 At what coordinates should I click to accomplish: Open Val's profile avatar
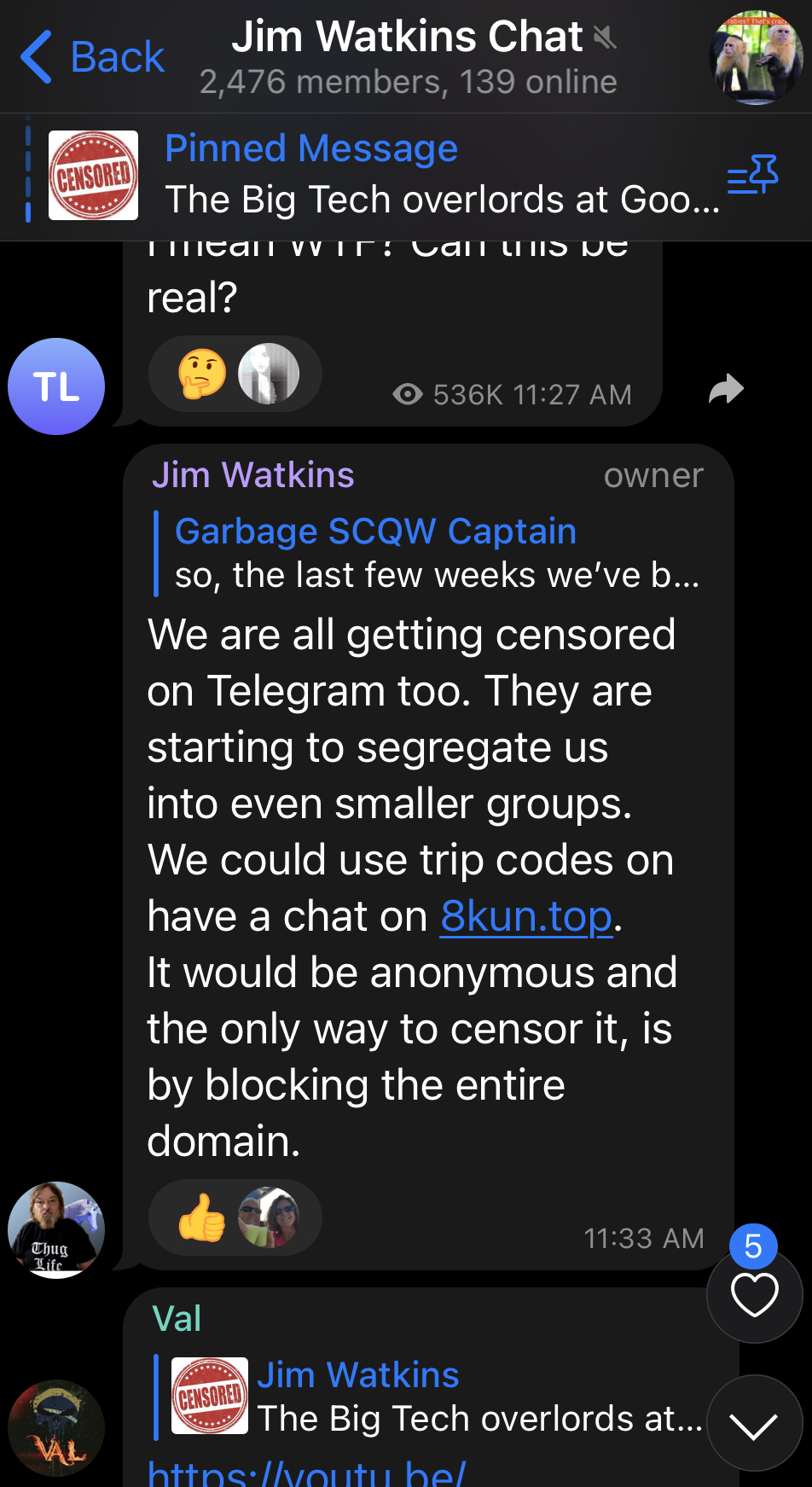(x=56, y=1428)
